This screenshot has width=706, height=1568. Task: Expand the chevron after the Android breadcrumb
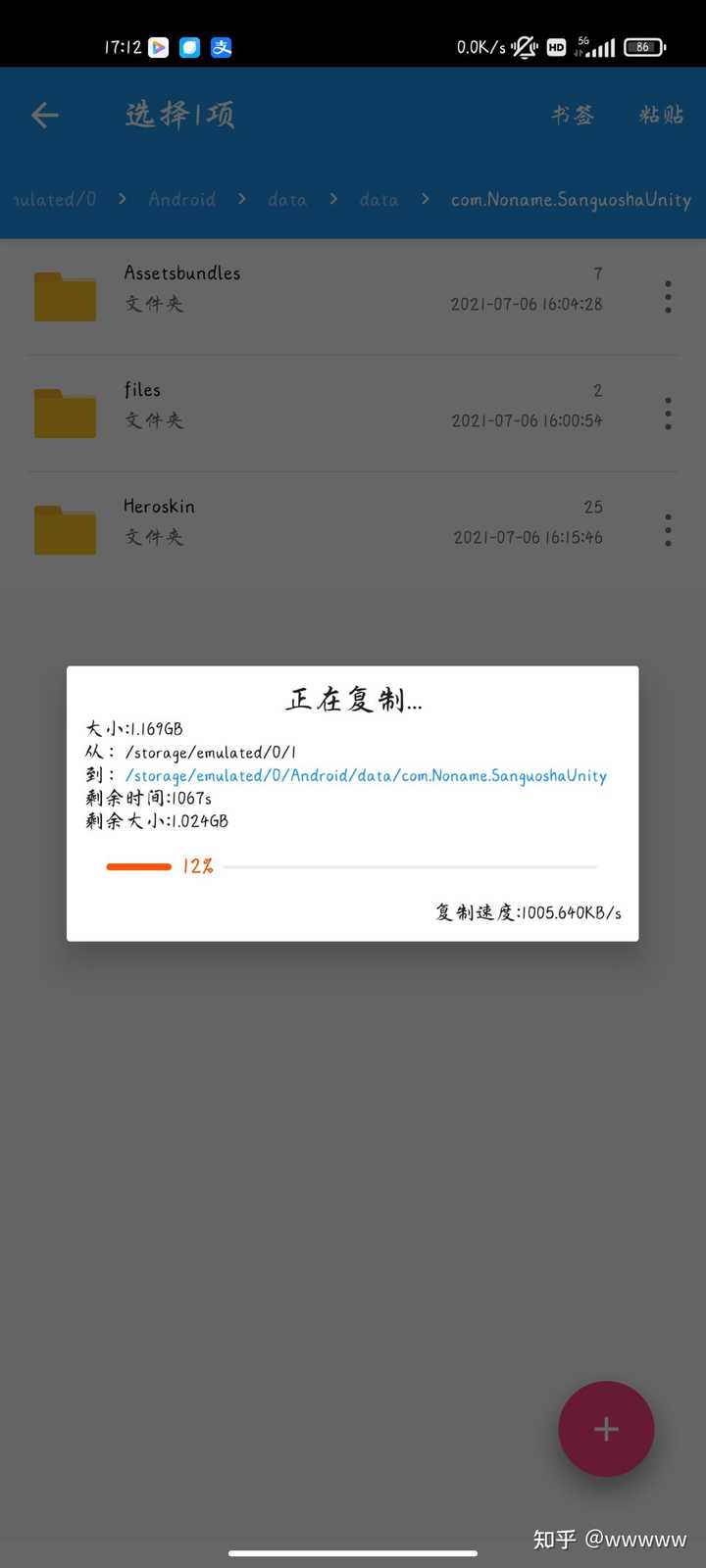(x=241, y=199)
